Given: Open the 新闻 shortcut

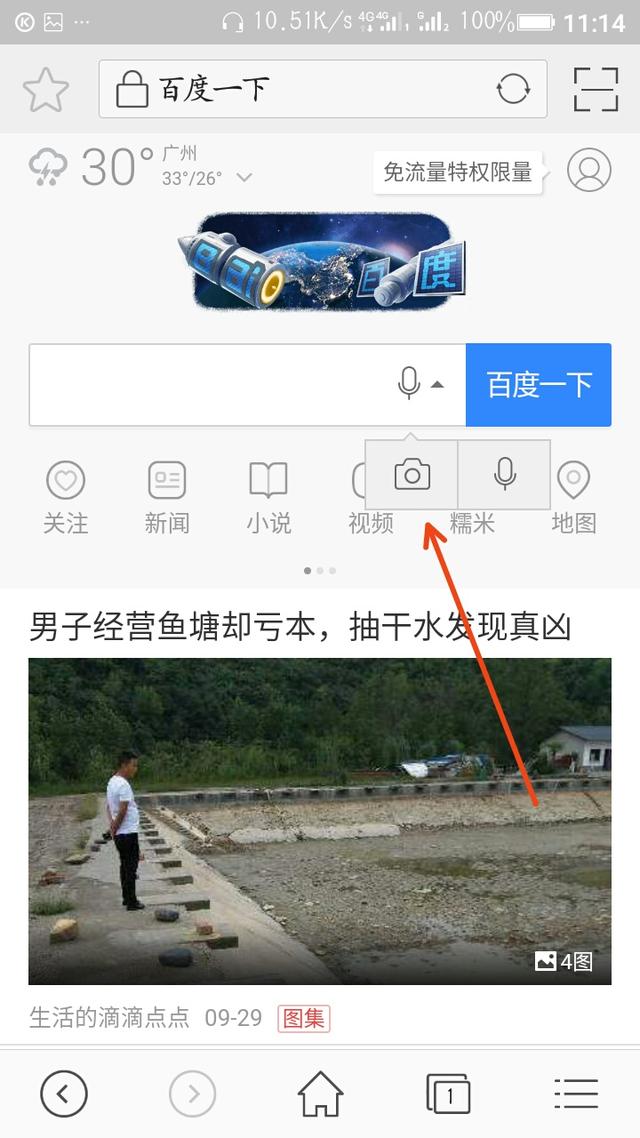Looking at the screenshot, I should pos(167,497).
